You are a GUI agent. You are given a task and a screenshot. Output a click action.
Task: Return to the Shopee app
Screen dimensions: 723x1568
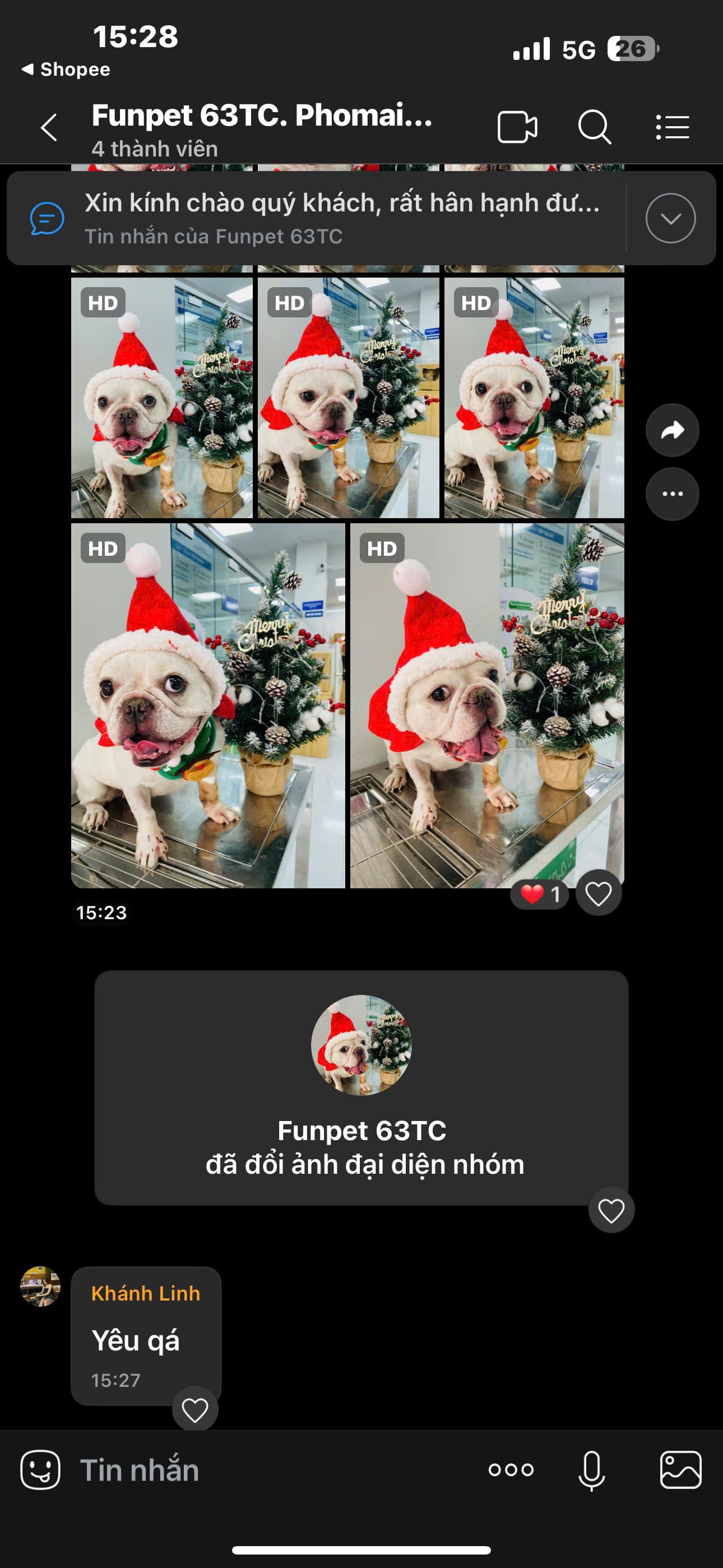66,70
